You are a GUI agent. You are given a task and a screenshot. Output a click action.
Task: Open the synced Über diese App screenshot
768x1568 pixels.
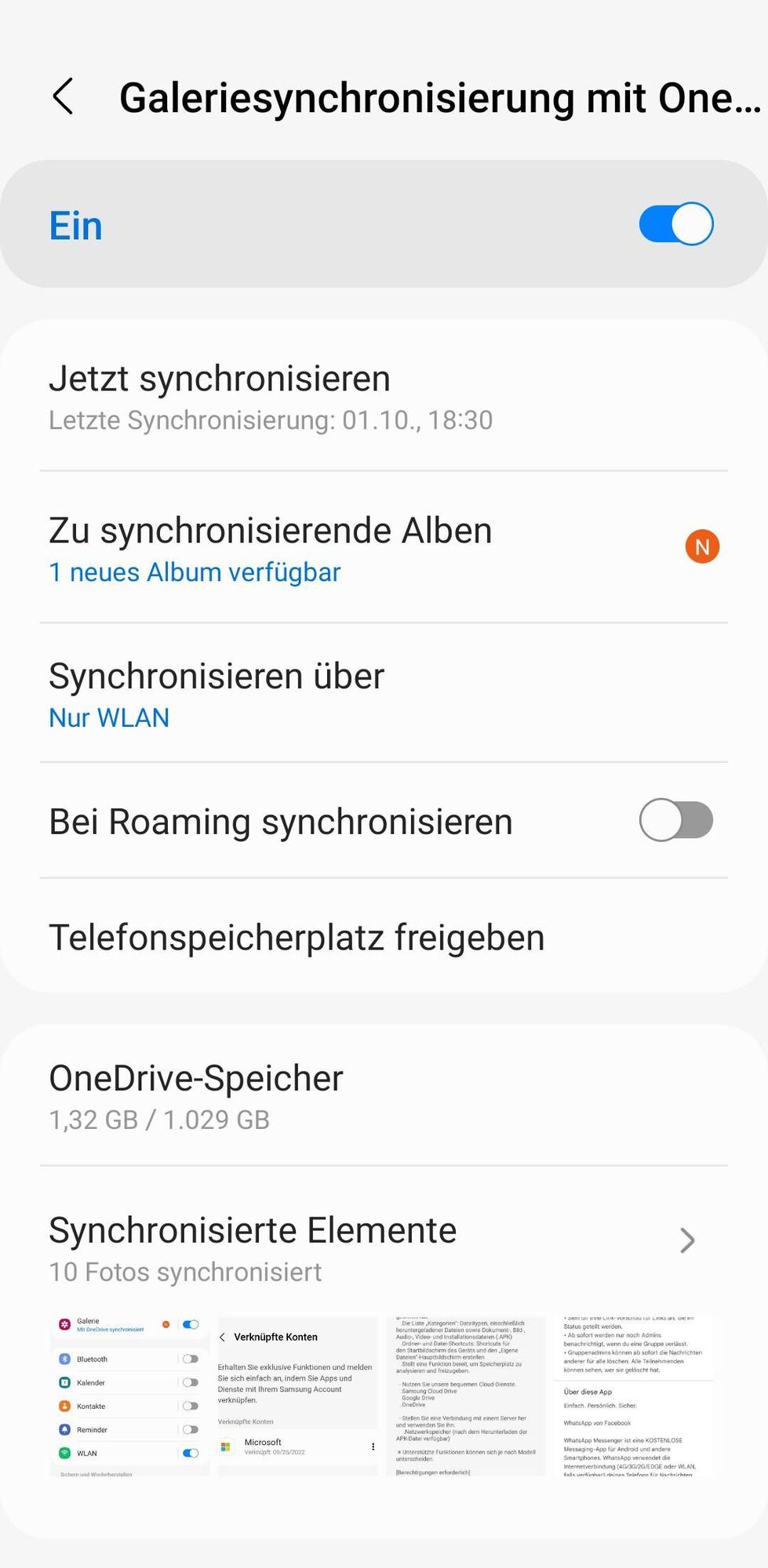(633, 1396)
